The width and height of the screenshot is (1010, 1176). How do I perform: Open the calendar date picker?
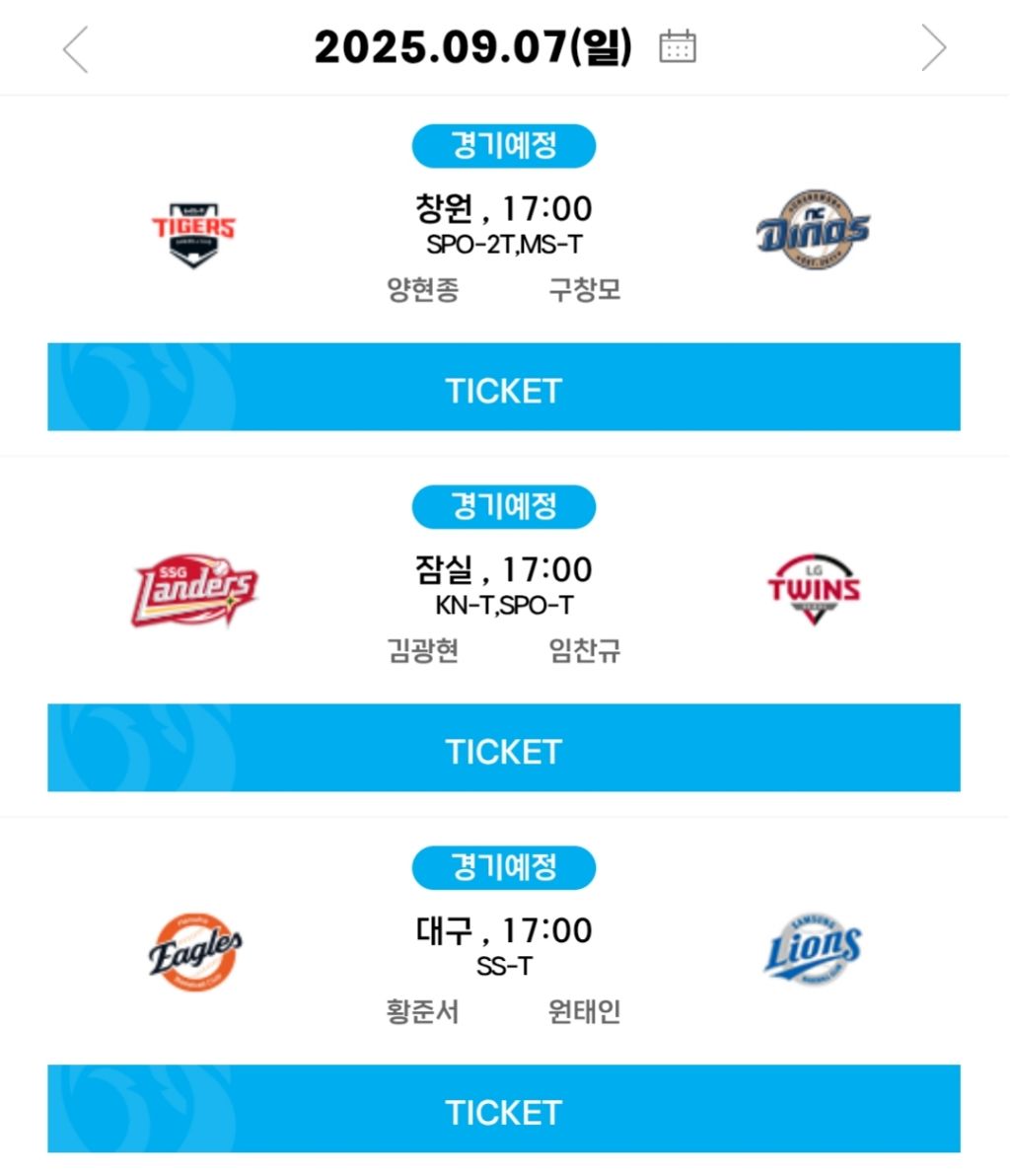click(678, 46)
